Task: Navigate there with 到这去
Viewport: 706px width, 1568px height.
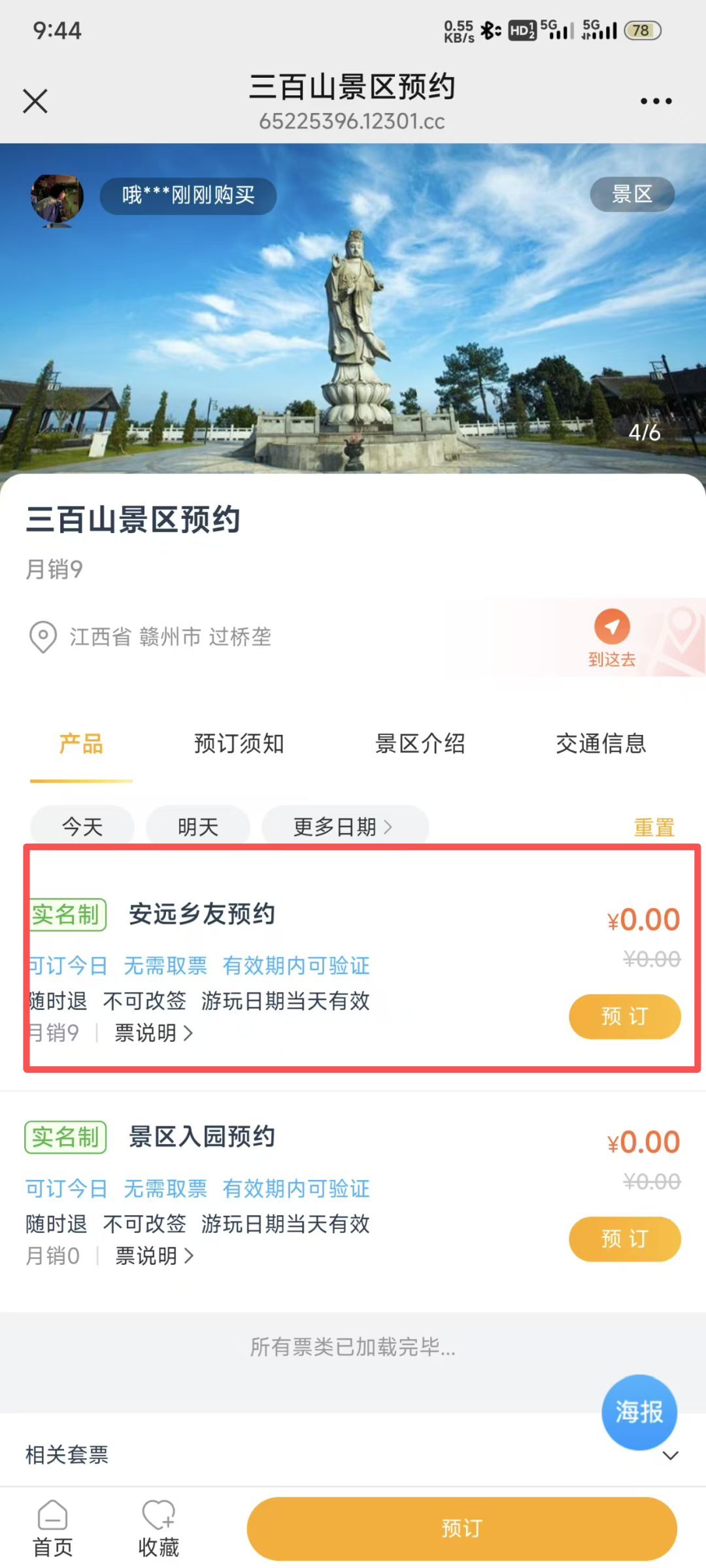Action: coord(612,638)
